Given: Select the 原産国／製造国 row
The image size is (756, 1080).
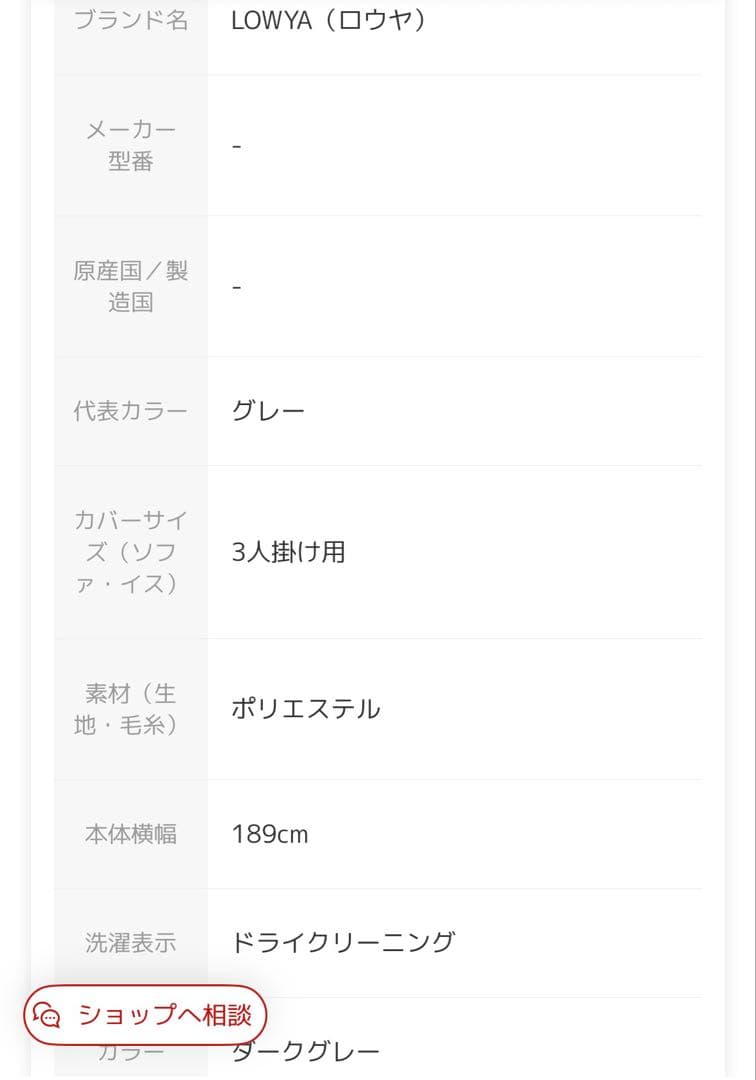Looking at the screenshot, I should coord(128,287).
